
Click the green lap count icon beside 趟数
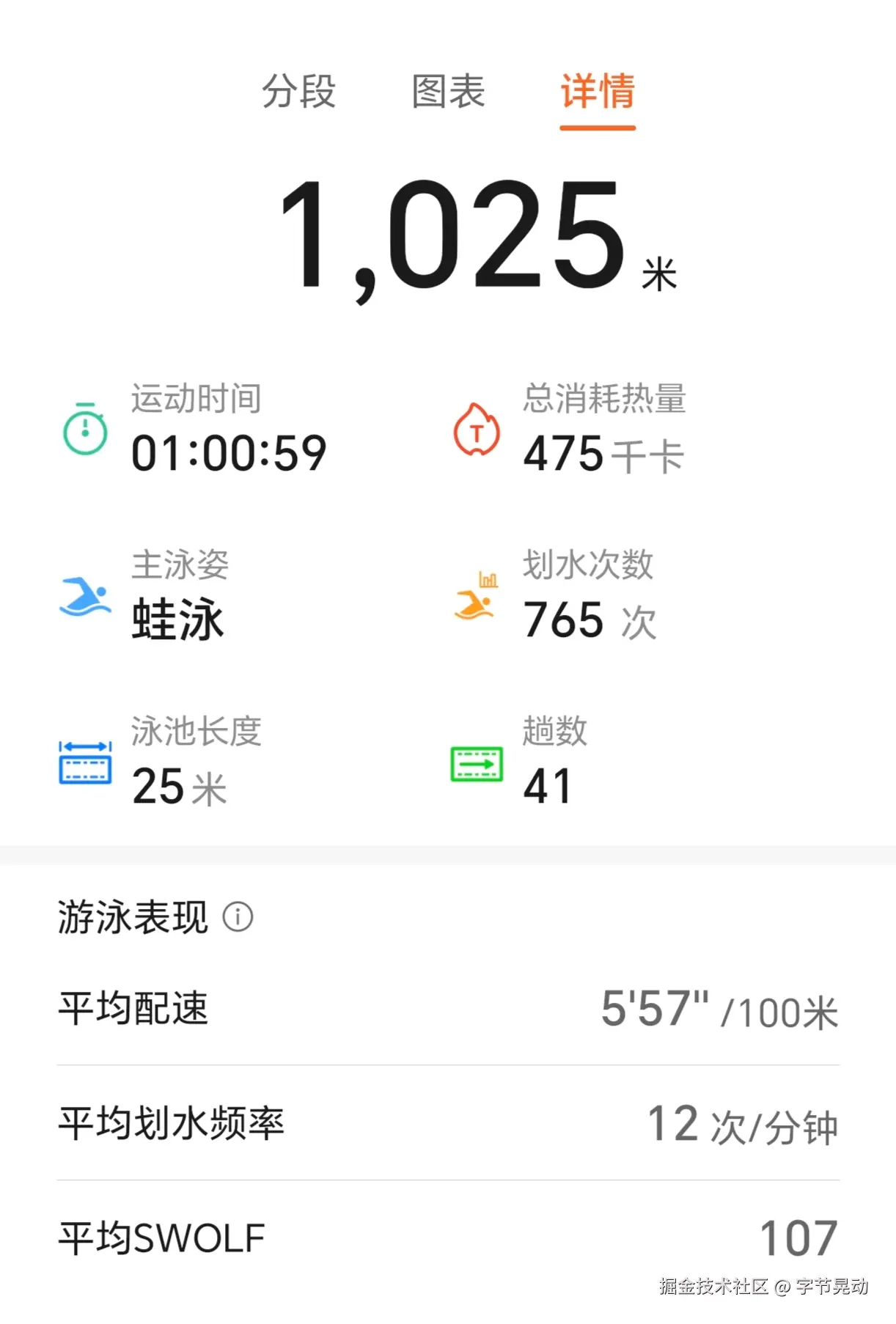coord(478,765)
